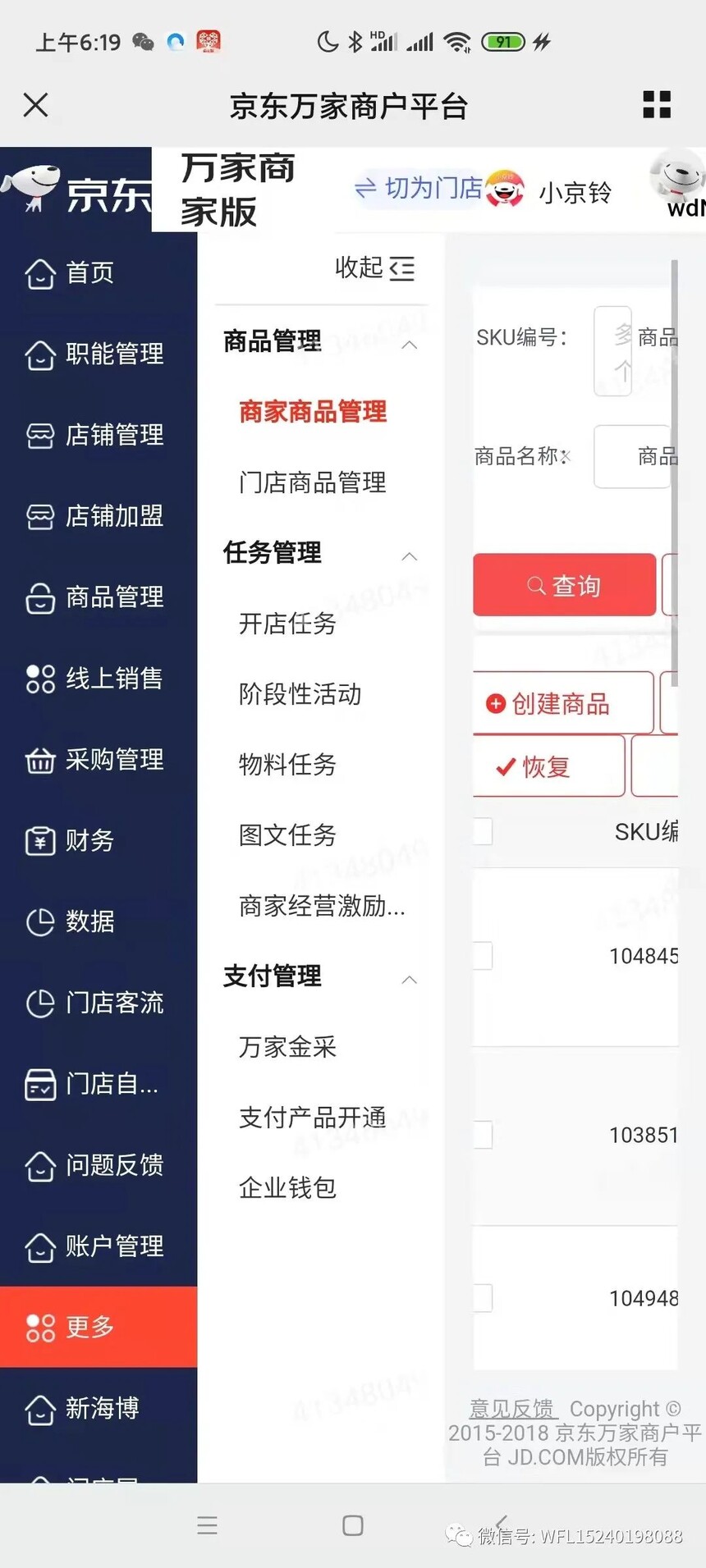Switch to store mode via 切为门店
The height and width of the screenshot is (1568, 706).
click(419, 189)
